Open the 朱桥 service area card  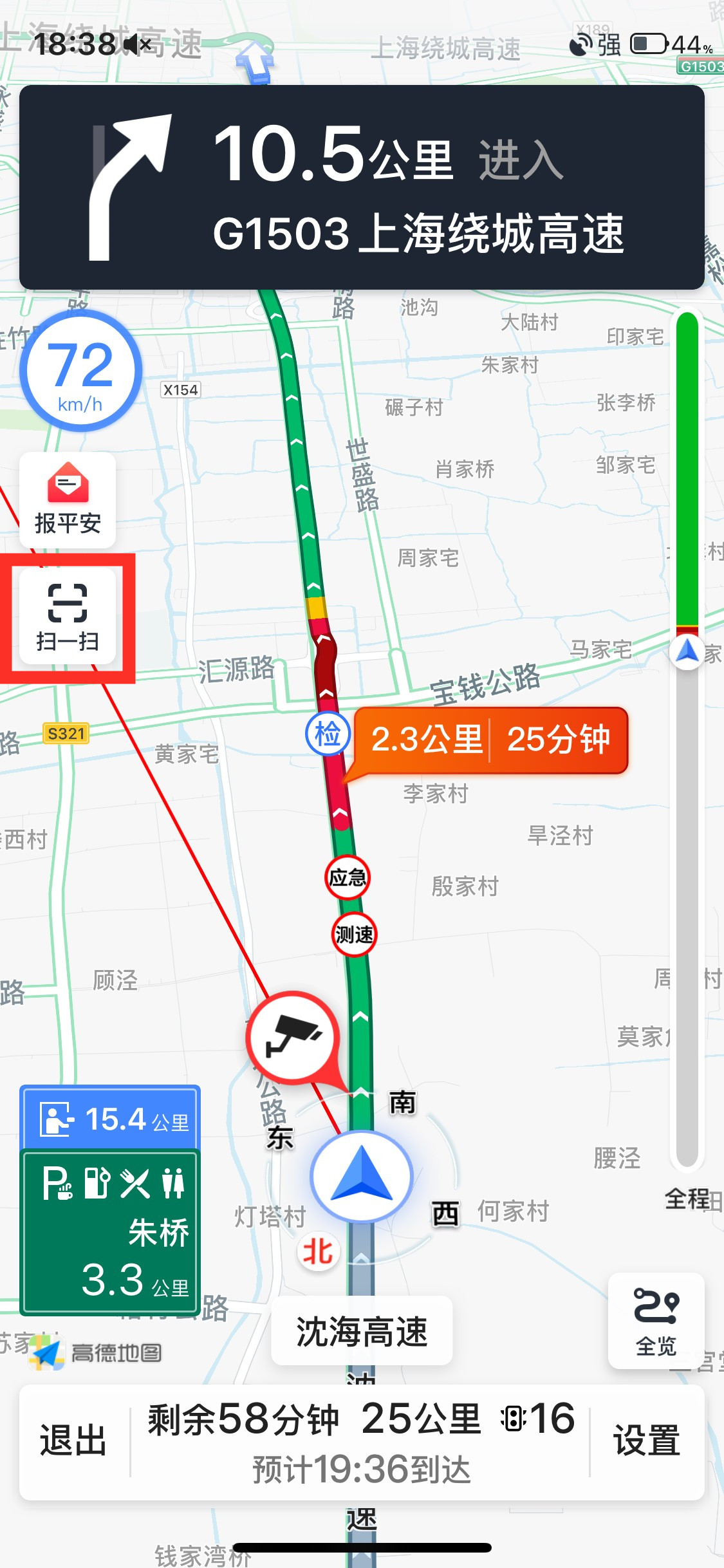(x=110, y=1232)
